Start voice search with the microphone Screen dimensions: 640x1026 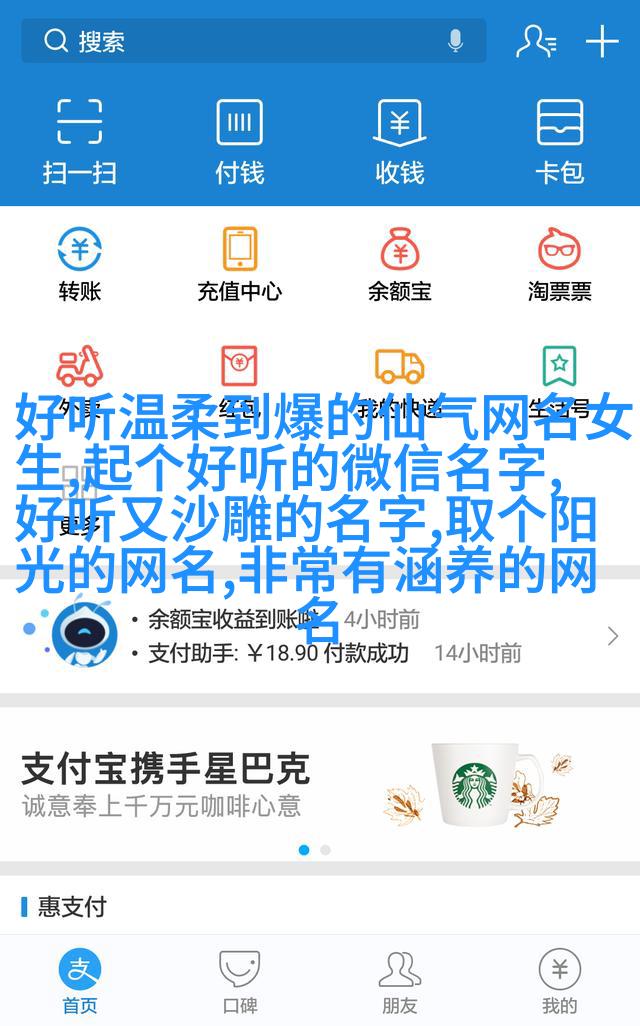pyautogui.click(x=456, y=41)
